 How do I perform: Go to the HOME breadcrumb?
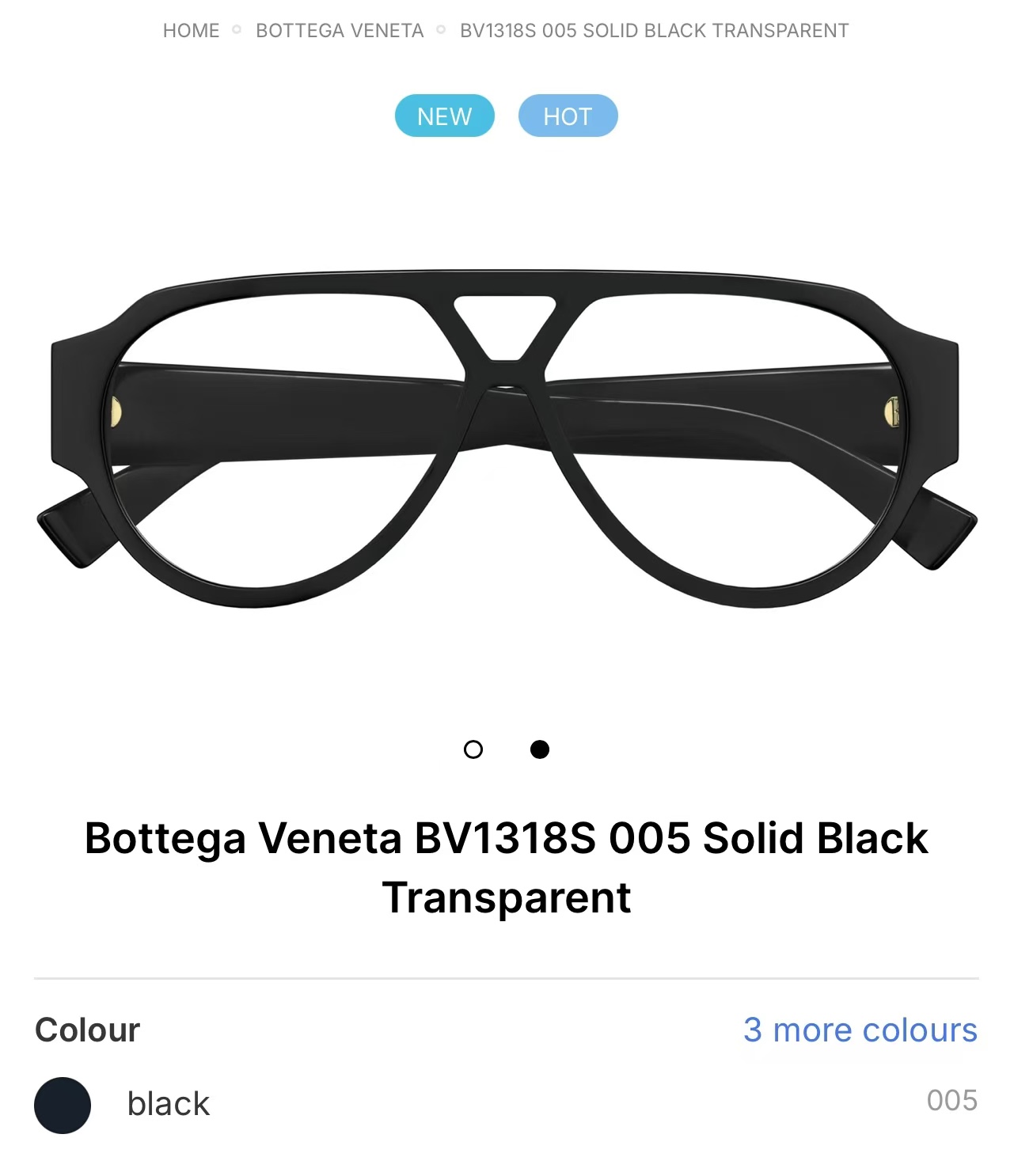tap(191, 31)
